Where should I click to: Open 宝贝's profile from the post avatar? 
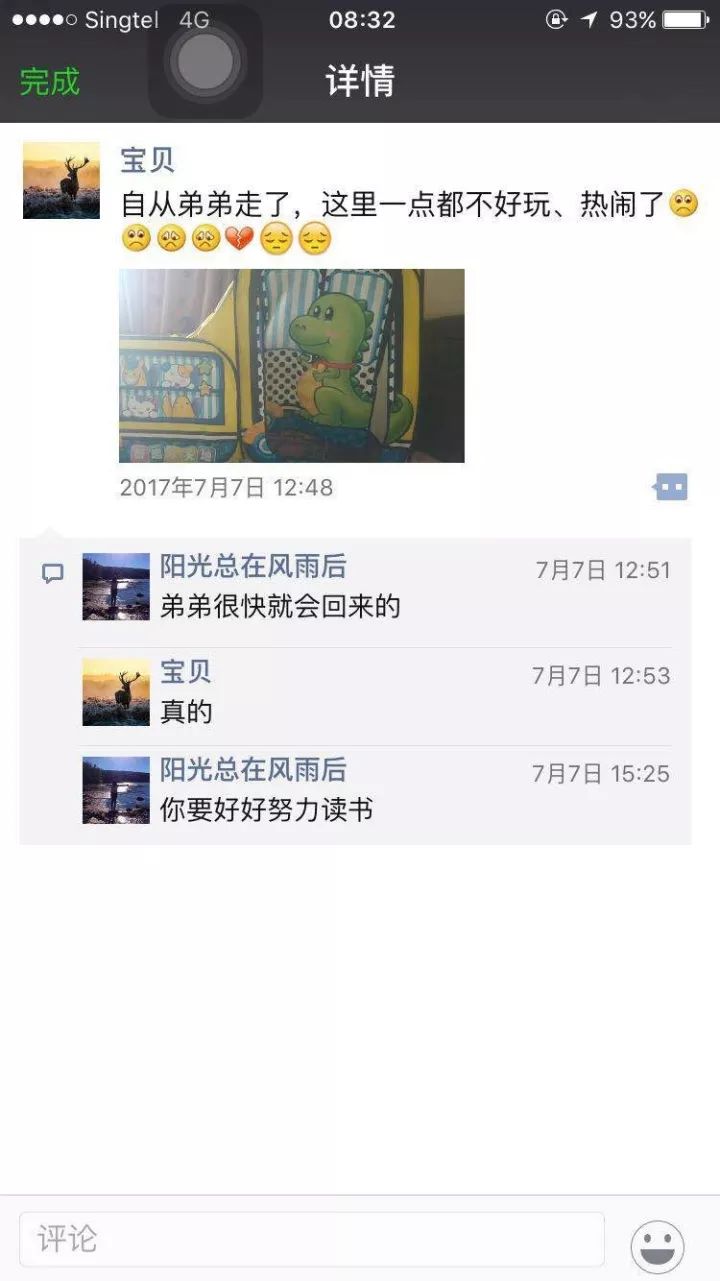tap(62, 180)
